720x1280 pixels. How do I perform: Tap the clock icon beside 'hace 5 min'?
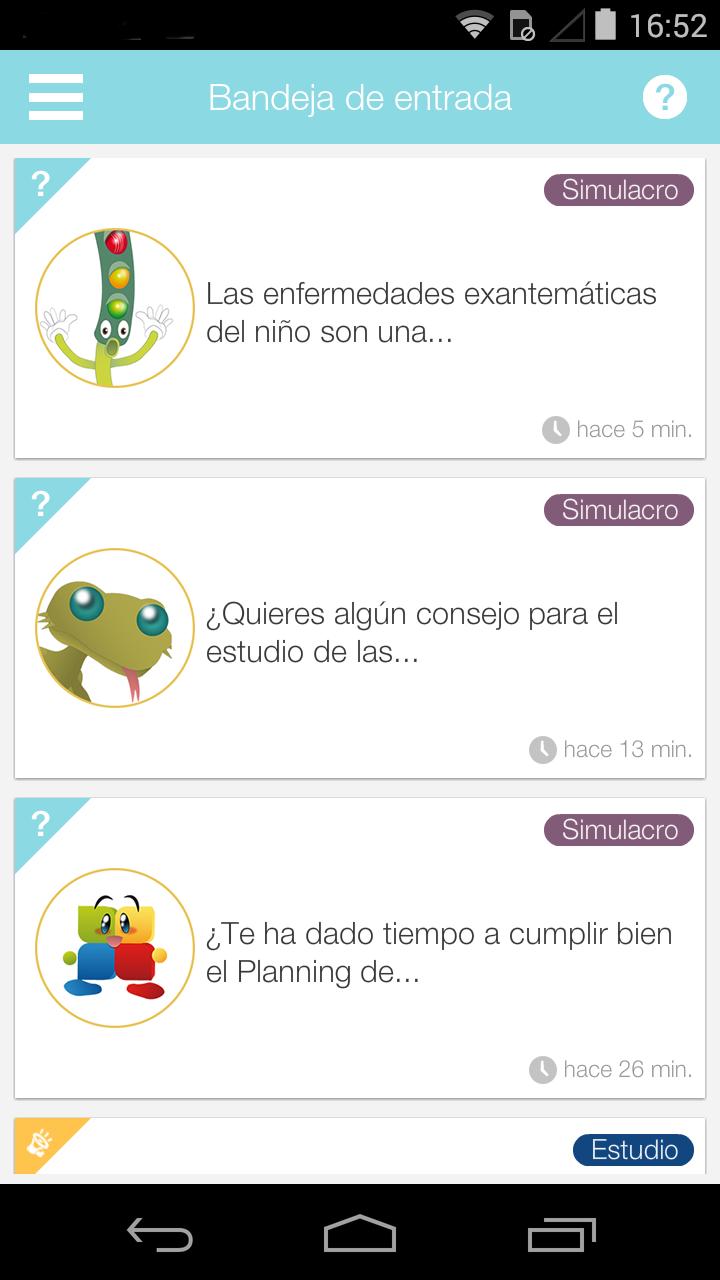[555, 428]
